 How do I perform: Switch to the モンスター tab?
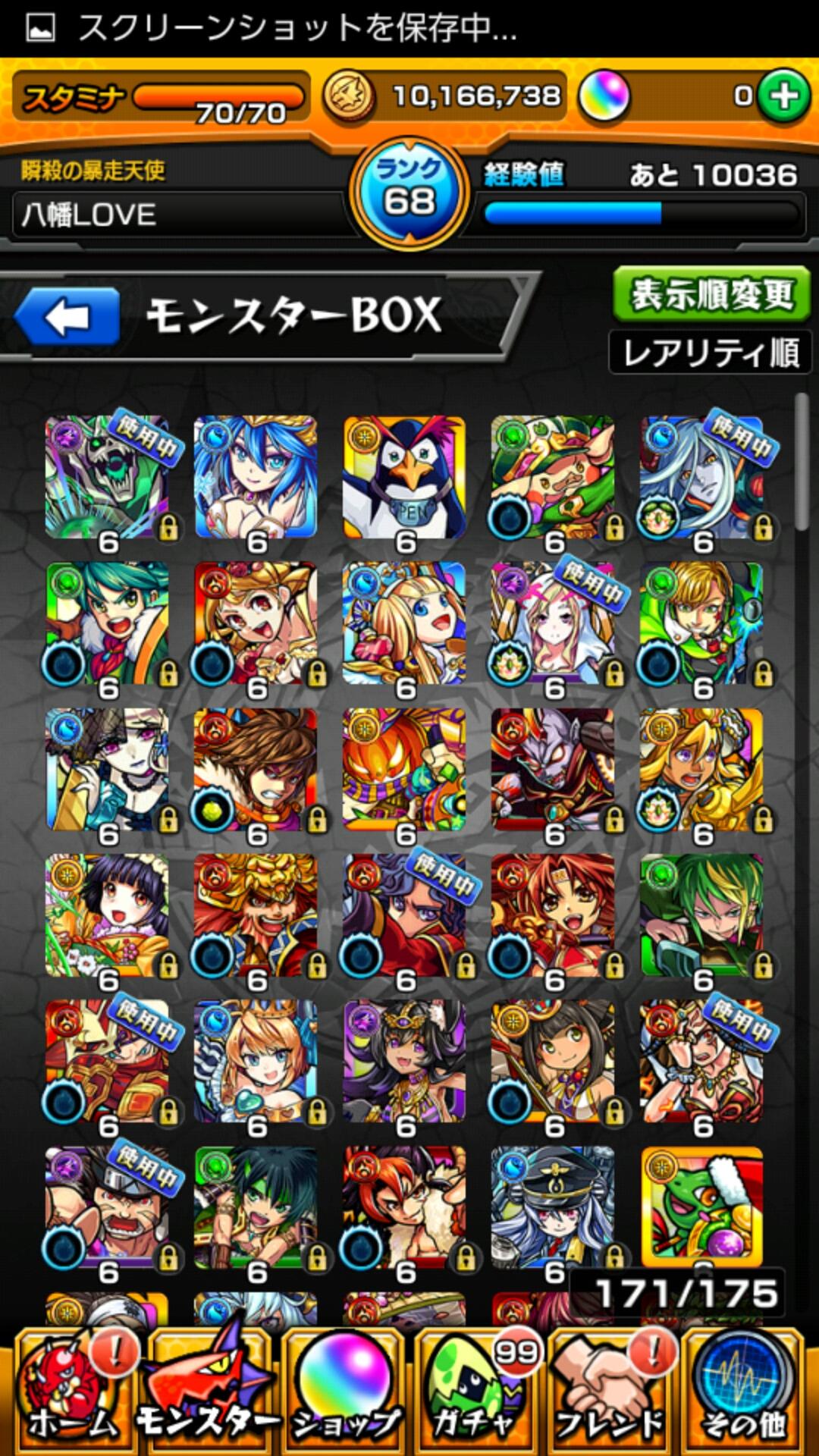(x=208, y=1394)
